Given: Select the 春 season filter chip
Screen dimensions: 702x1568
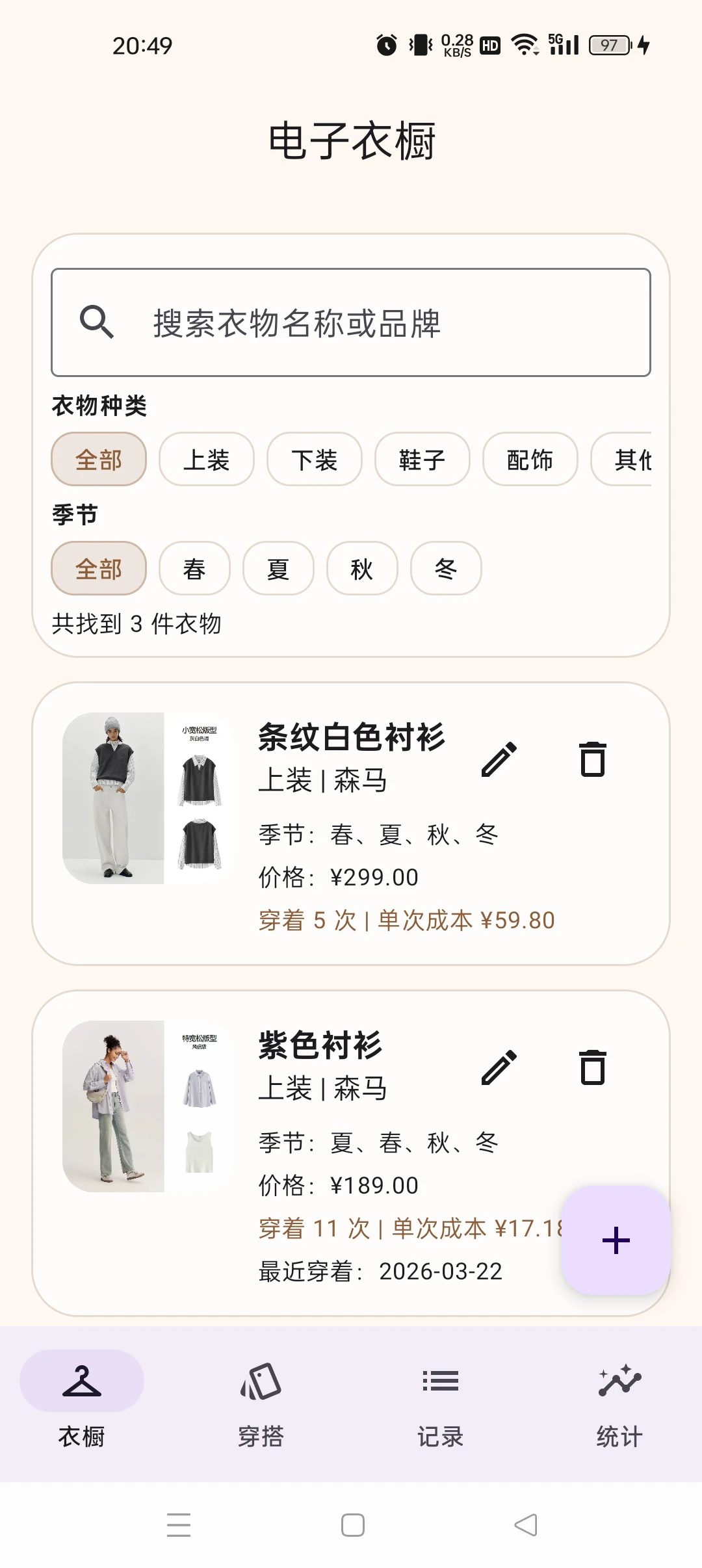Looking at the screenshot, I should coord(194,568).
